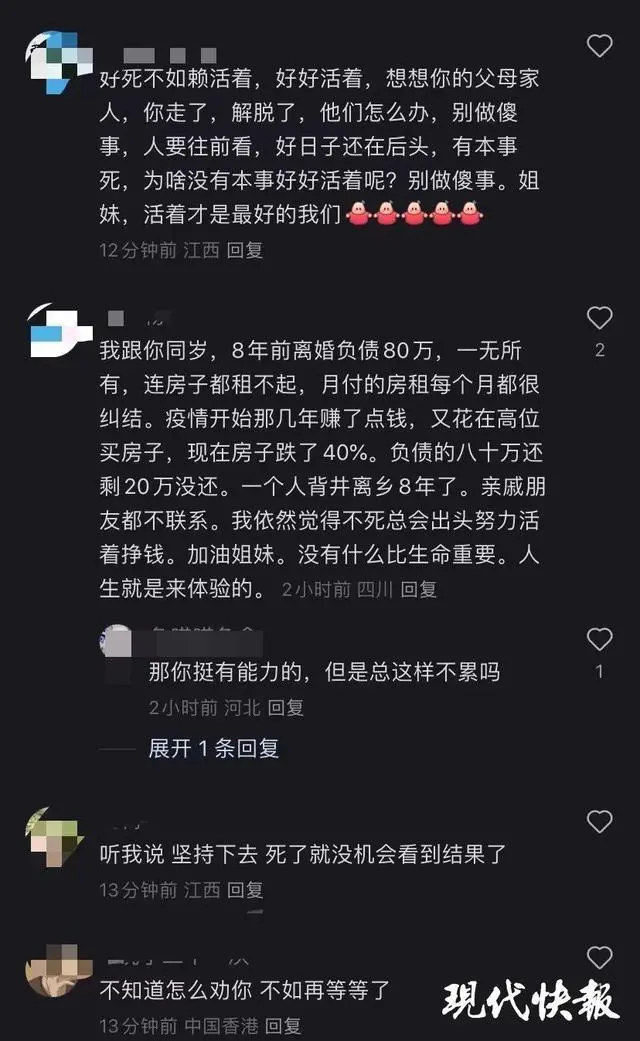Reply to the comment 听我说 坚持下去
Screen dimensions: 640x1041
click(x=245, y=889)
